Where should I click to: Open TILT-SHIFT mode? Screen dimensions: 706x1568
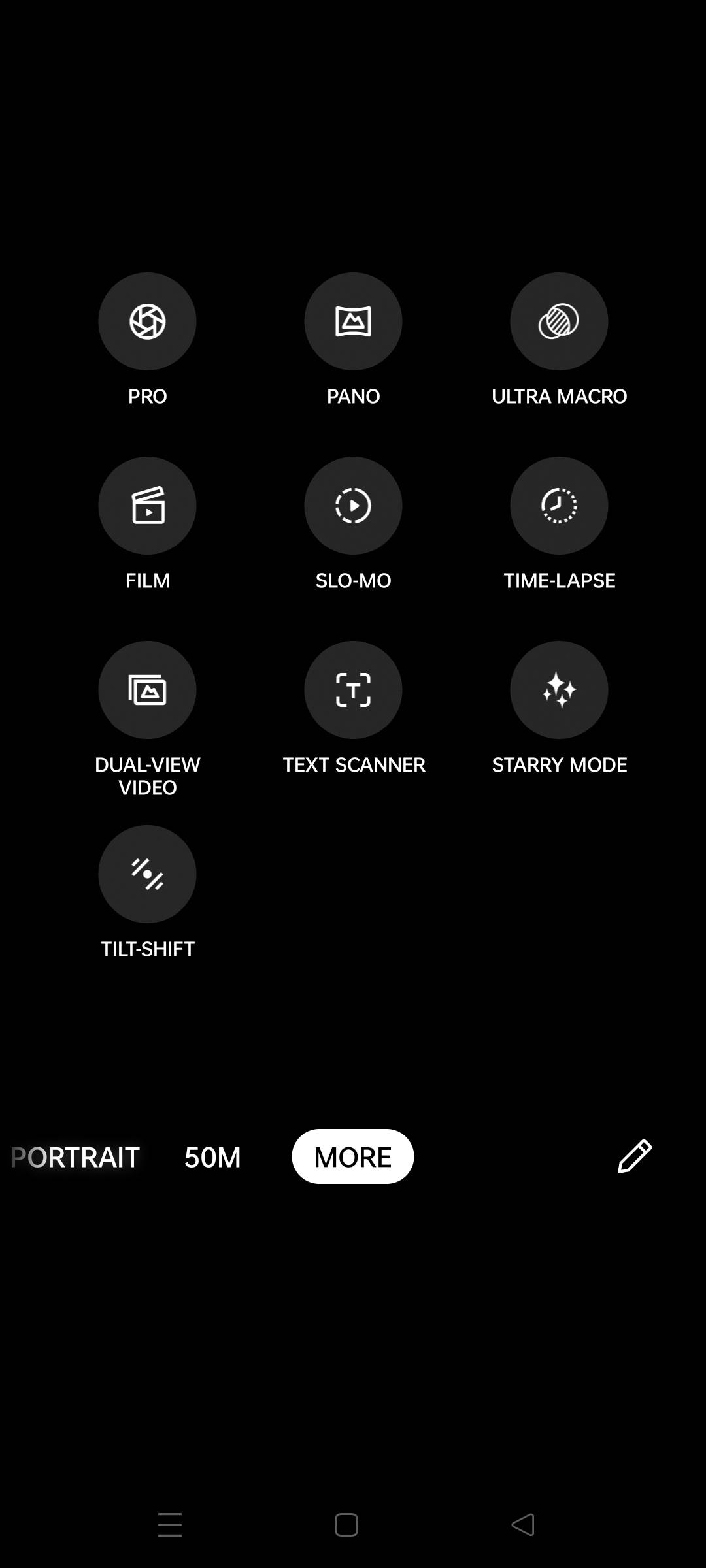(x=147, y=874)
